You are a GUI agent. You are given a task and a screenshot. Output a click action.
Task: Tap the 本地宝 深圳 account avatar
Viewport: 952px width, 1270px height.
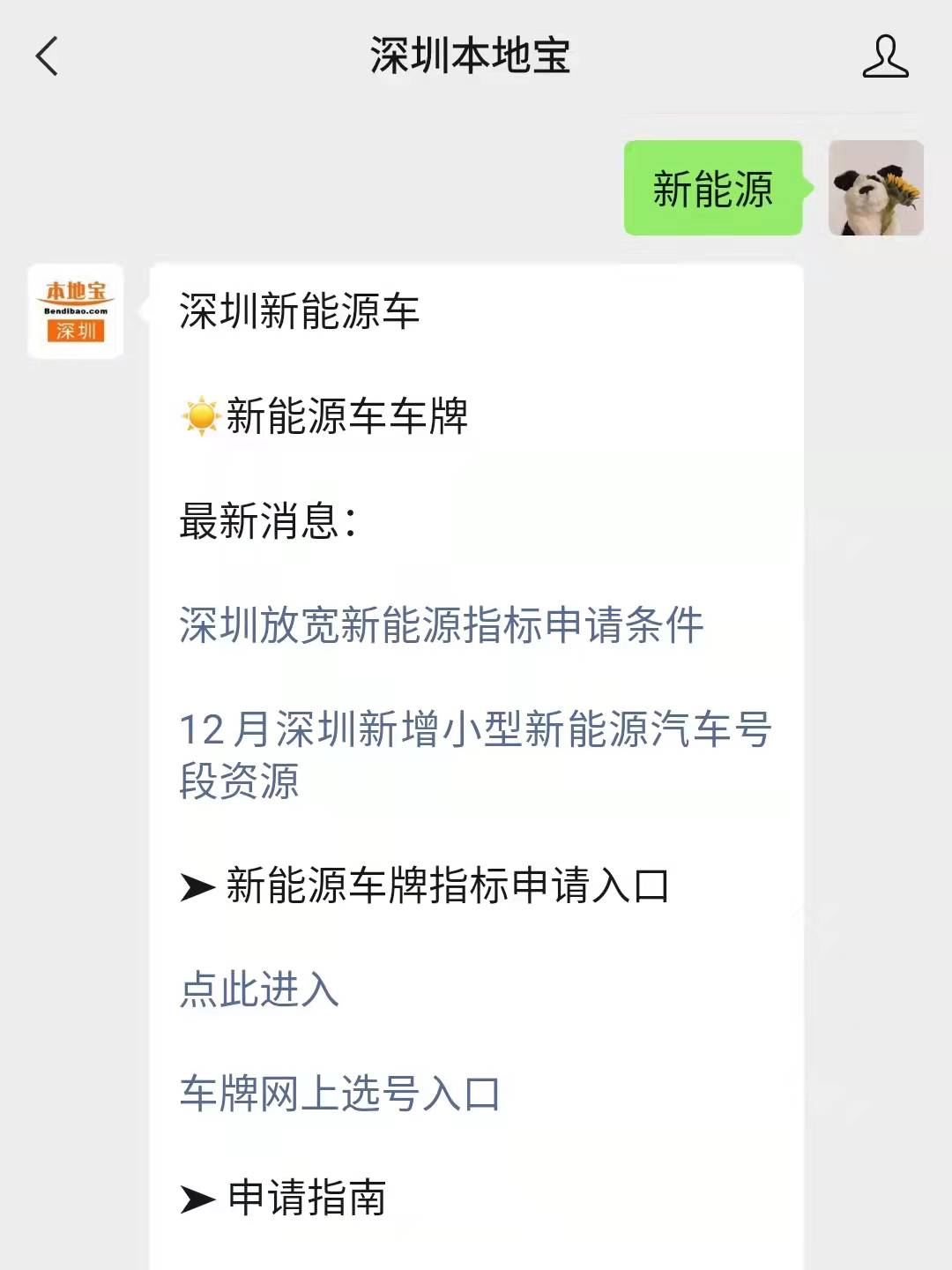(76, 311)
